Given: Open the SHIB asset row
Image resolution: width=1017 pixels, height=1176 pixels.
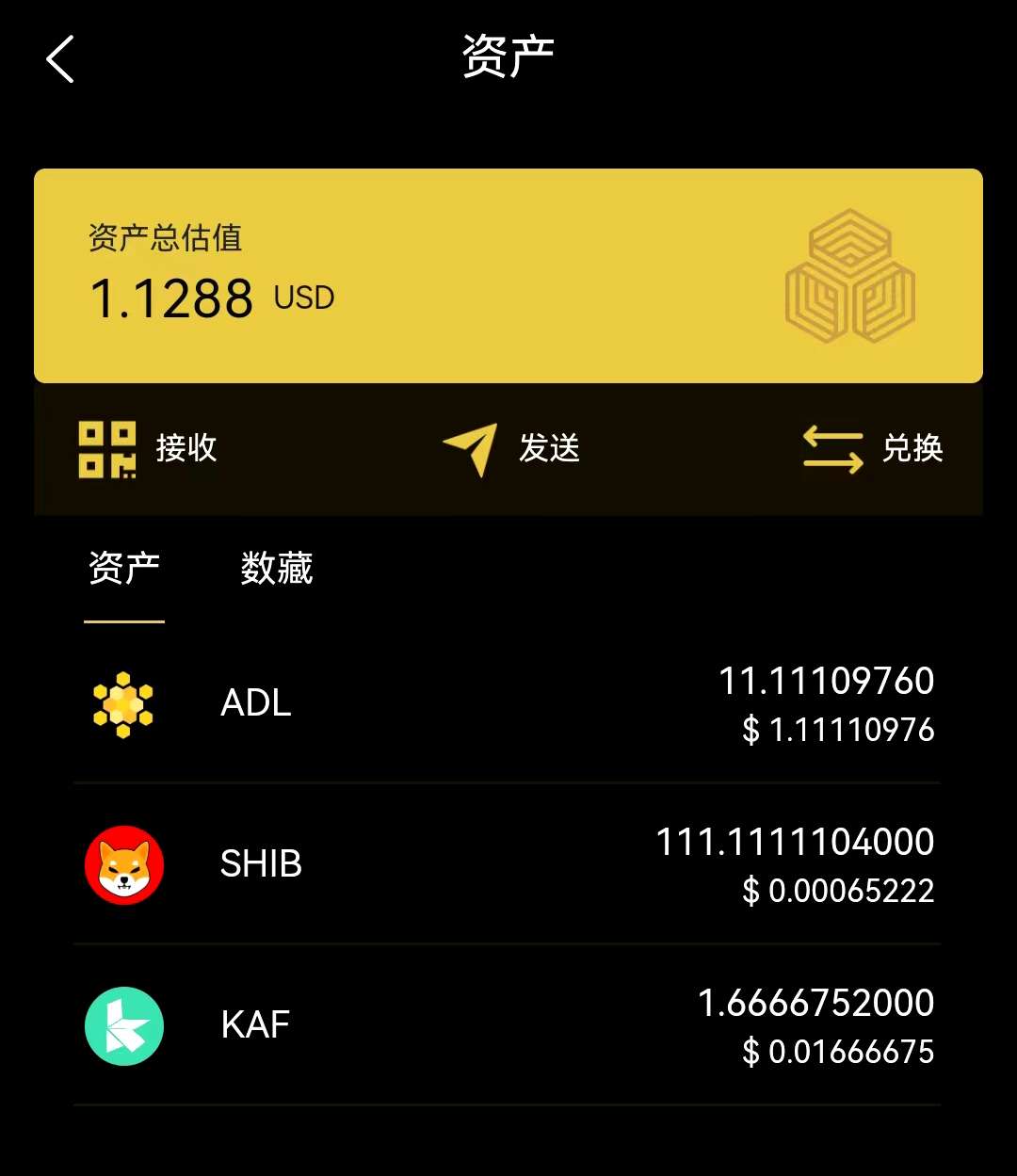Looking at the screenshot, I should (507, 864).
